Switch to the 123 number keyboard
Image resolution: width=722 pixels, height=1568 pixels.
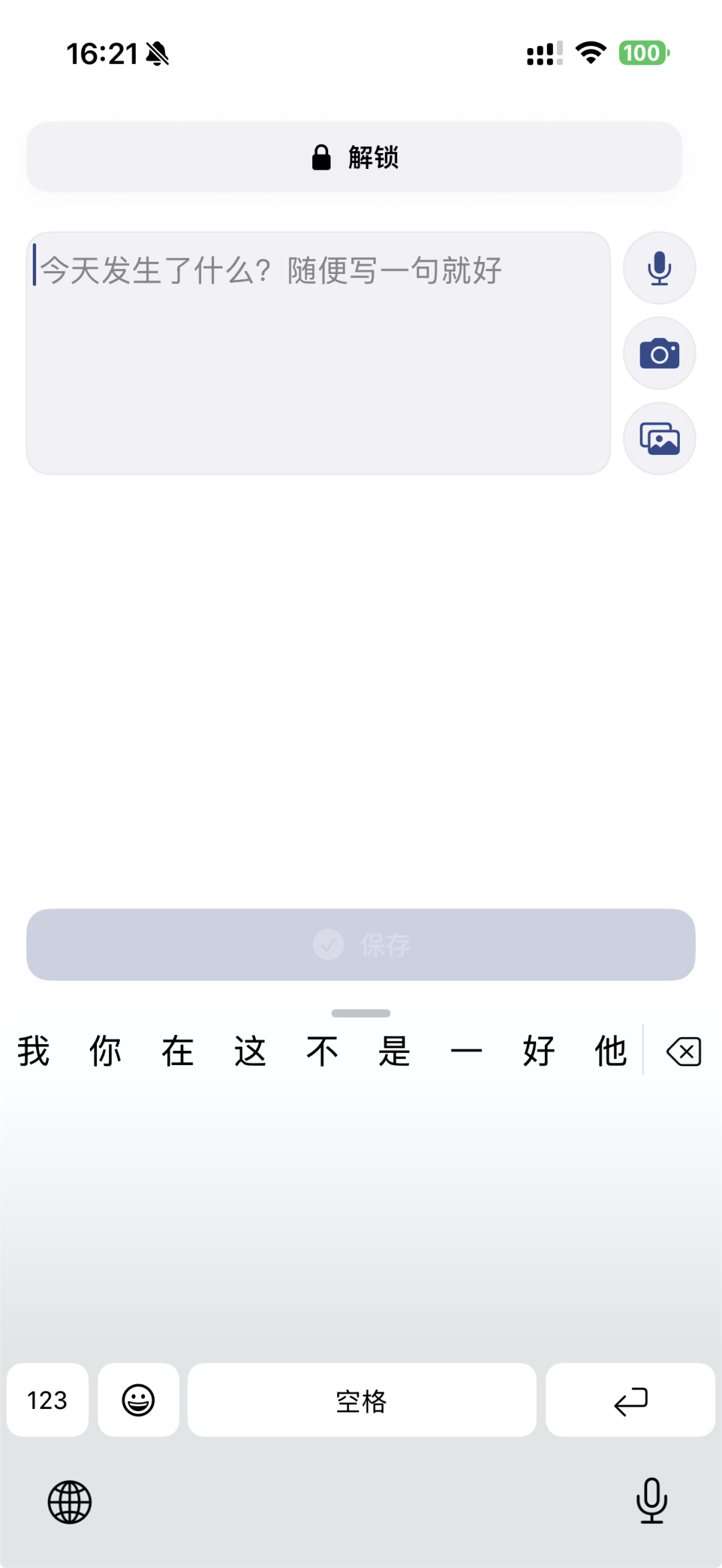[x=47, y=1400]
